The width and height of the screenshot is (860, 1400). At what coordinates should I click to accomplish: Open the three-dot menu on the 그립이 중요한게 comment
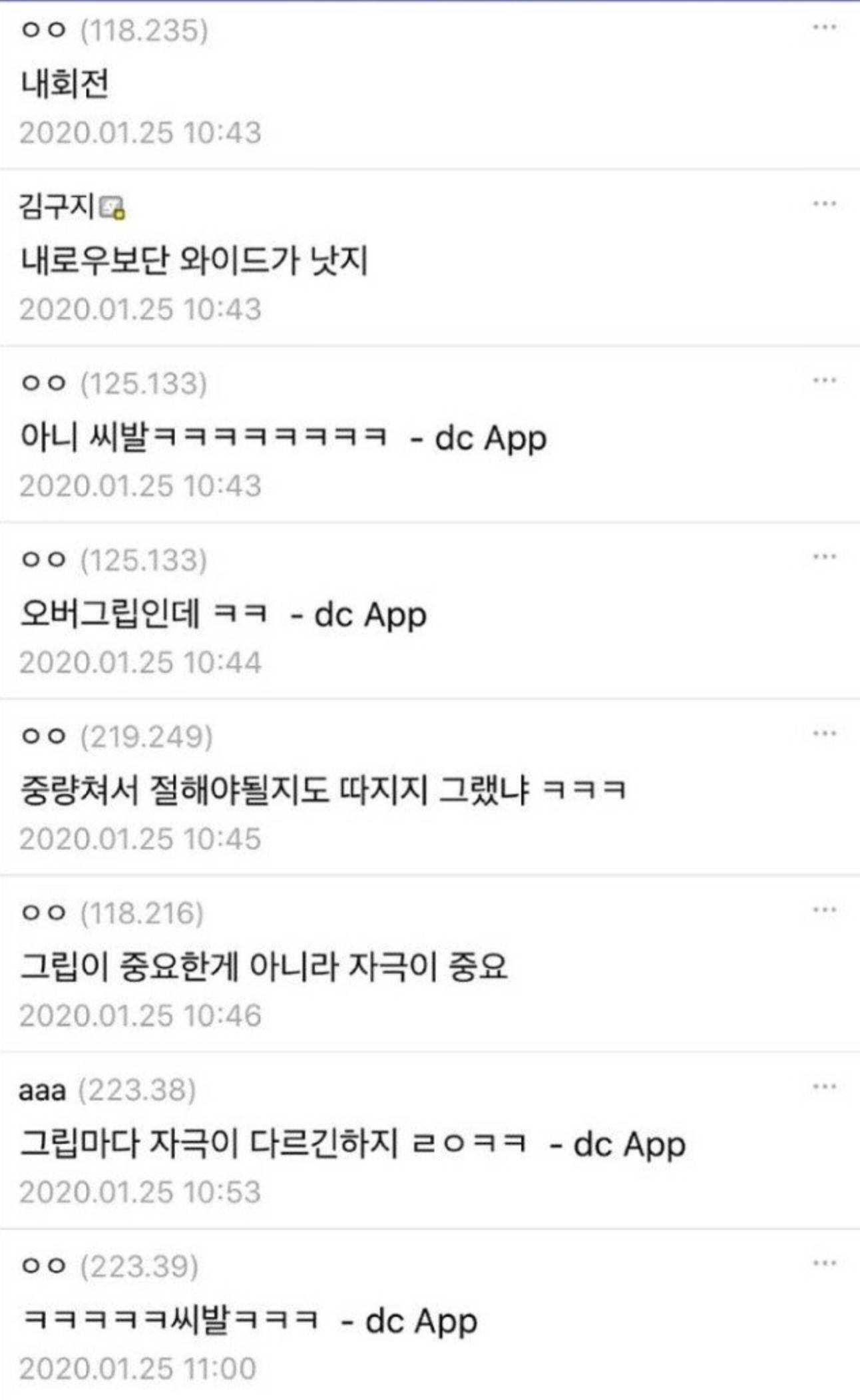(824, 910)
